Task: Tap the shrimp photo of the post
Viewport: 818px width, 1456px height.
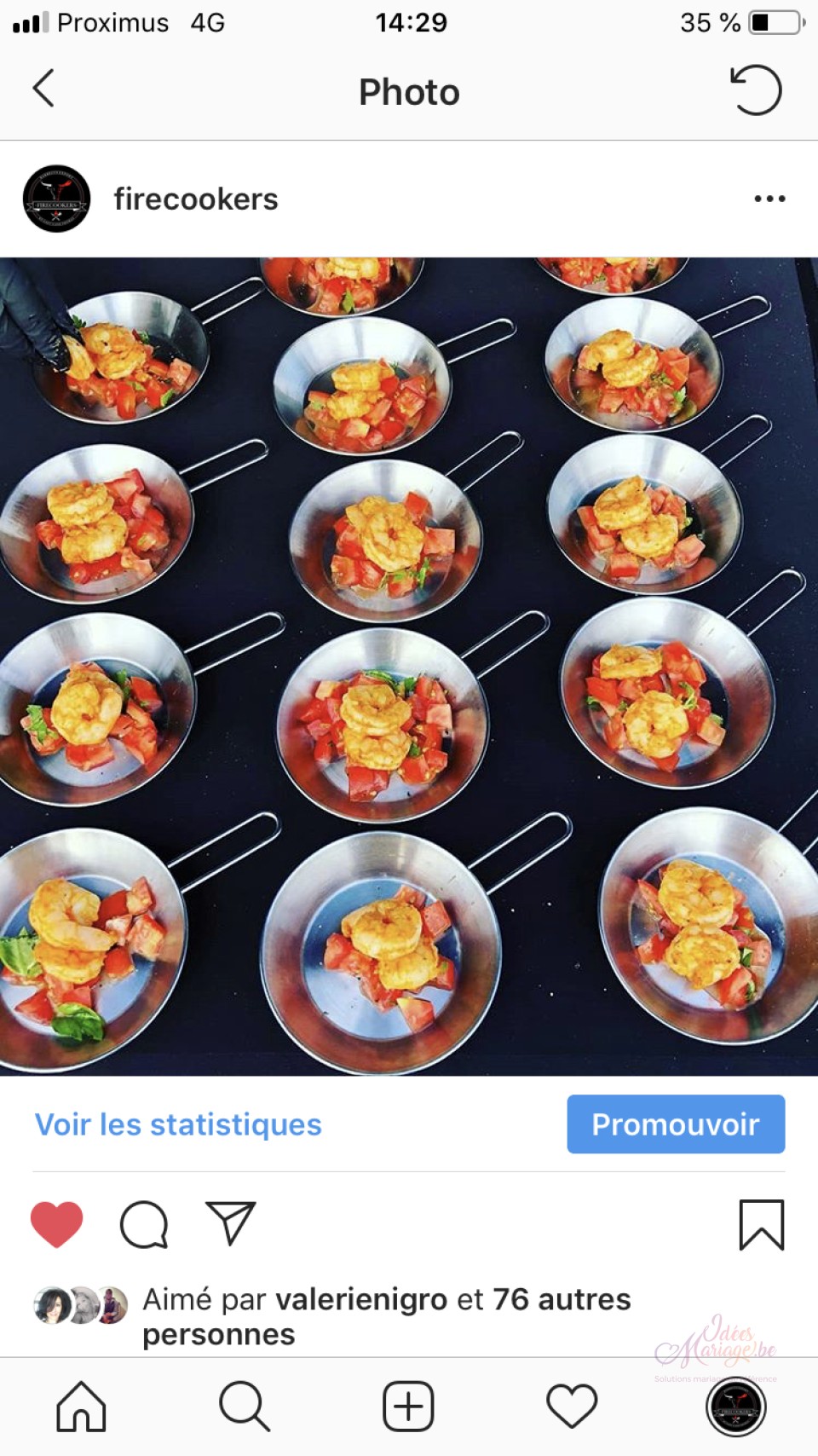Action: (409, 667)
